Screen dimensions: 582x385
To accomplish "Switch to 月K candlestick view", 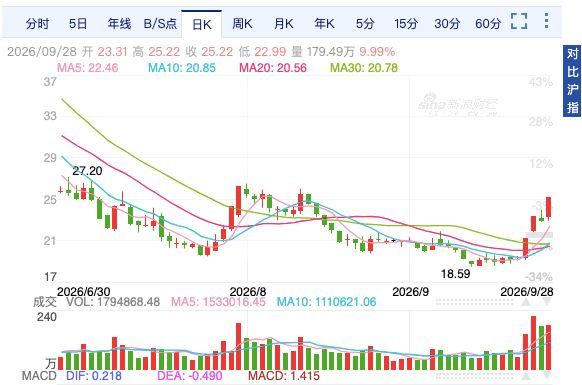I will point(284,24).
